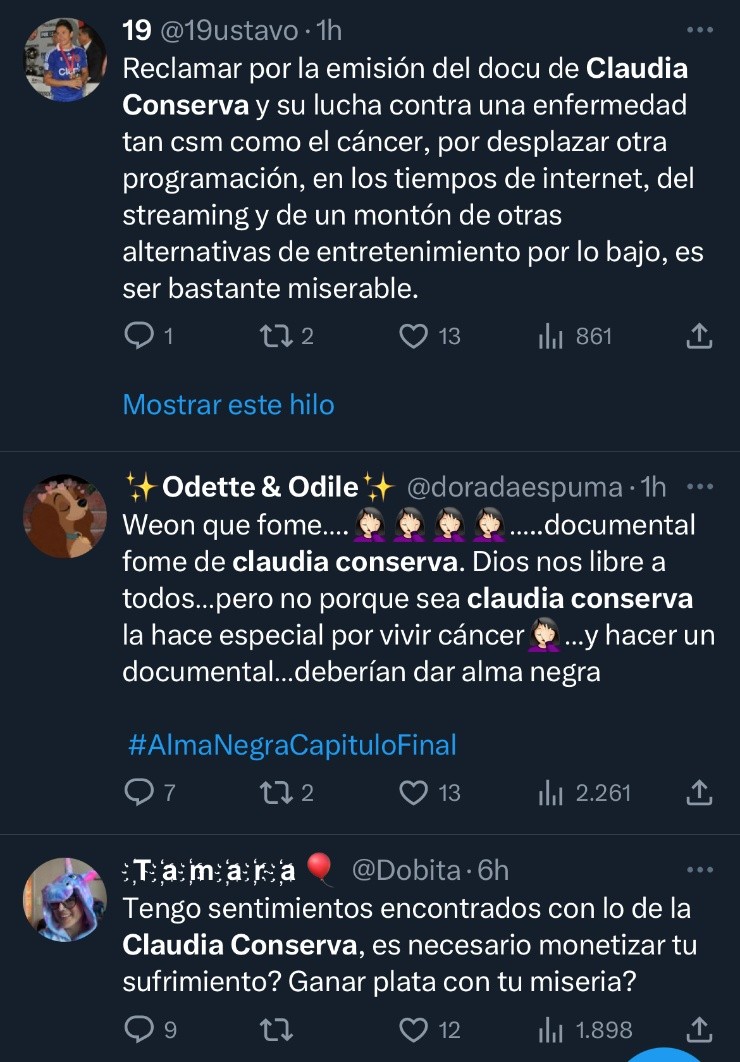This screenshot has width=740, height=1062.
Task: Like 19ustavo's tweet
Action: (x=413, y=337)
